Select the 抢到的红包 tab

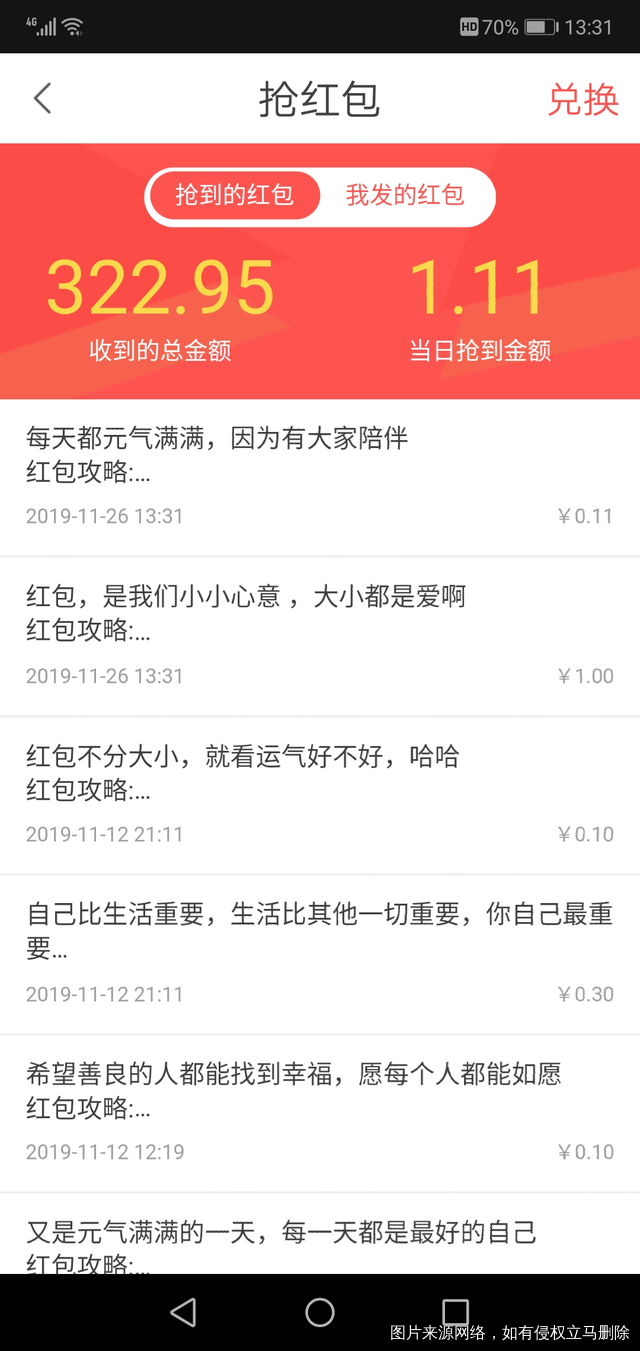point(235,195)
